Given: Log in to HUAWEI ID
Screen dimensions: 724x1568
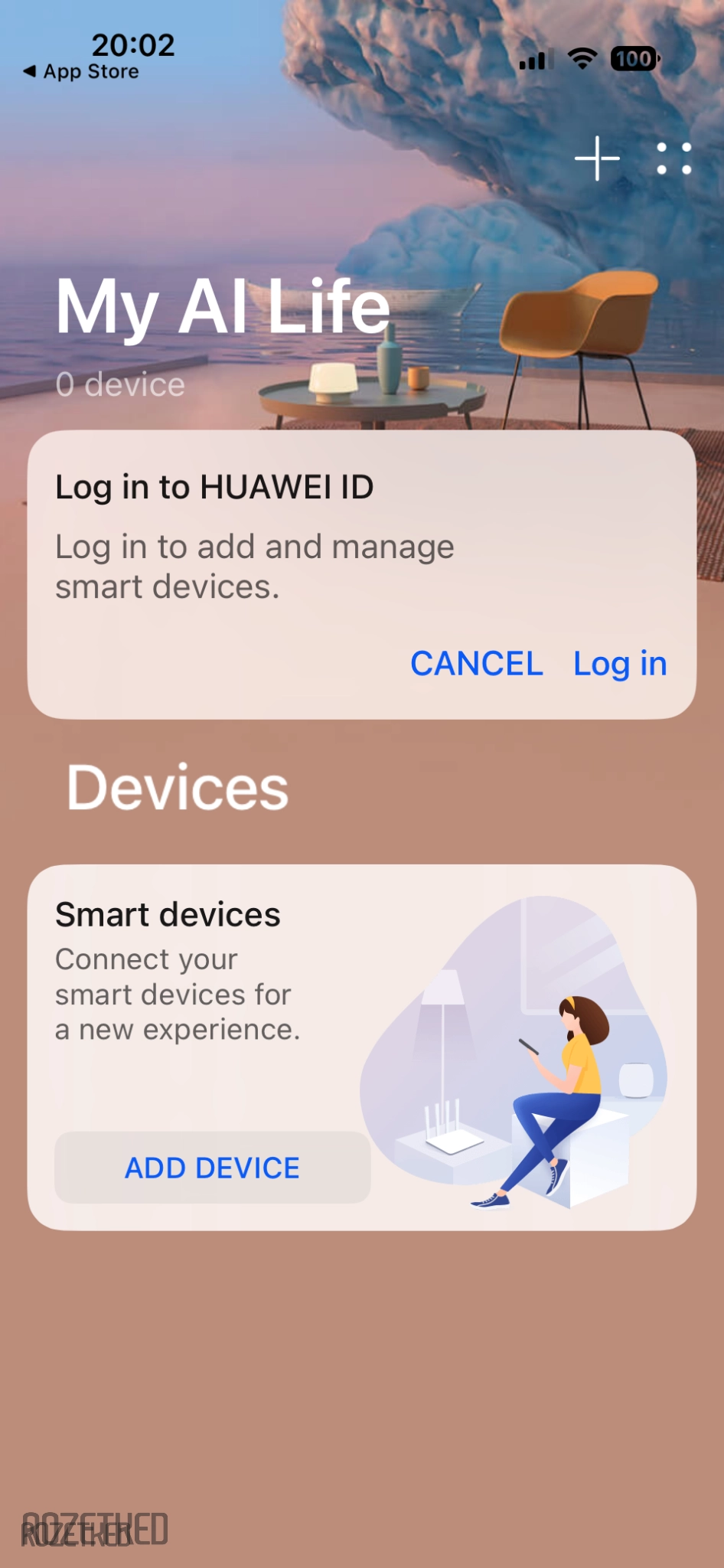Looking at the screenshot, I should [620, 663].
